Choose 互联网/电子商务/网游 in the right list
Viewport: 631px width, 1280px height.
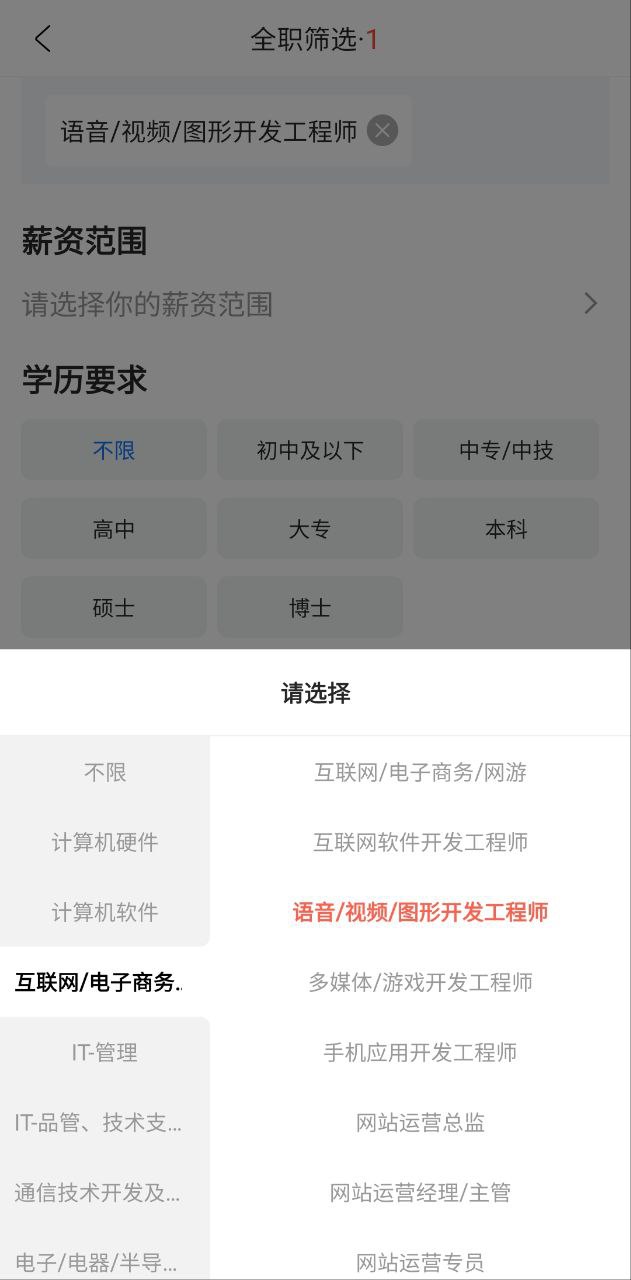[420, 772]
